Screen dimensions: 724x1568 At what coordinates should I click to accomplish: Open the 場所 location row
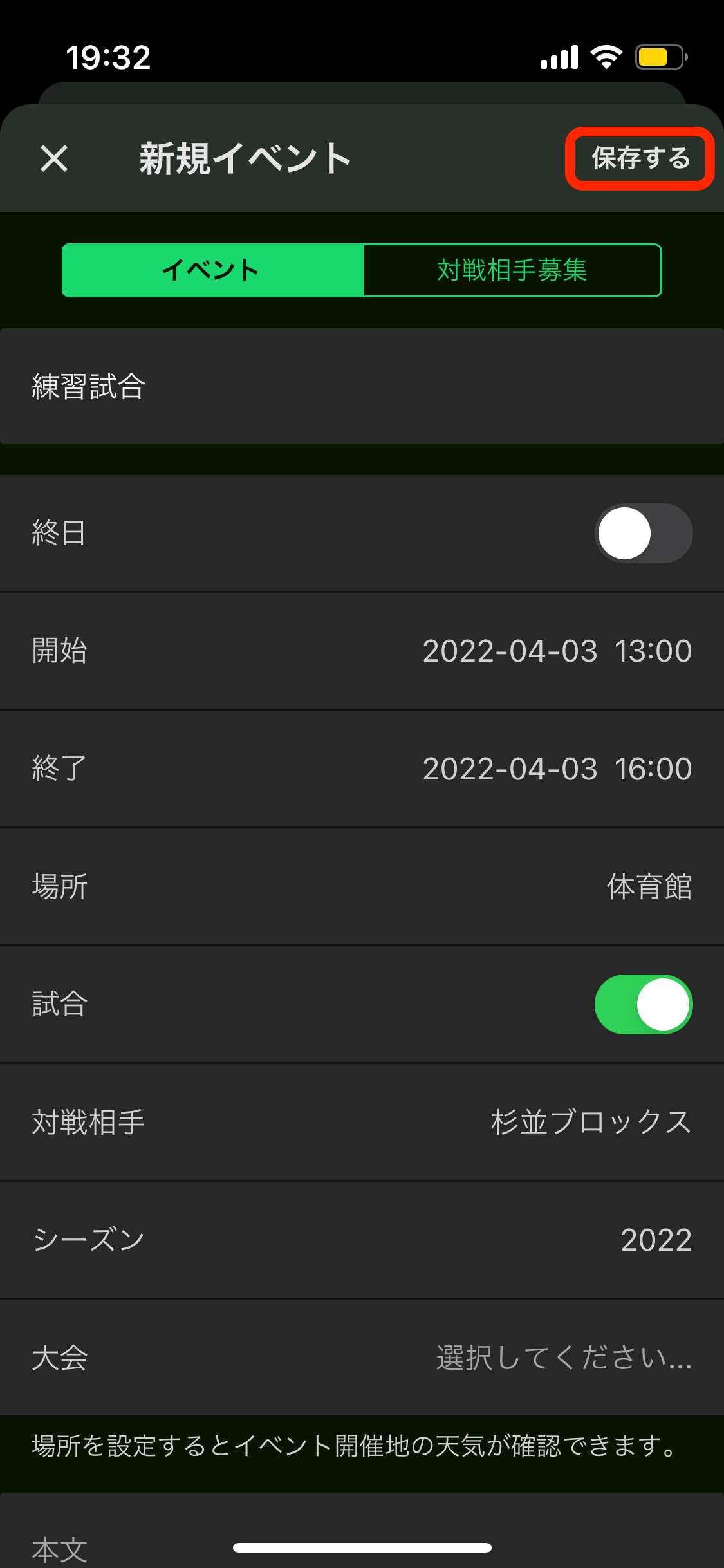(362, 886)
